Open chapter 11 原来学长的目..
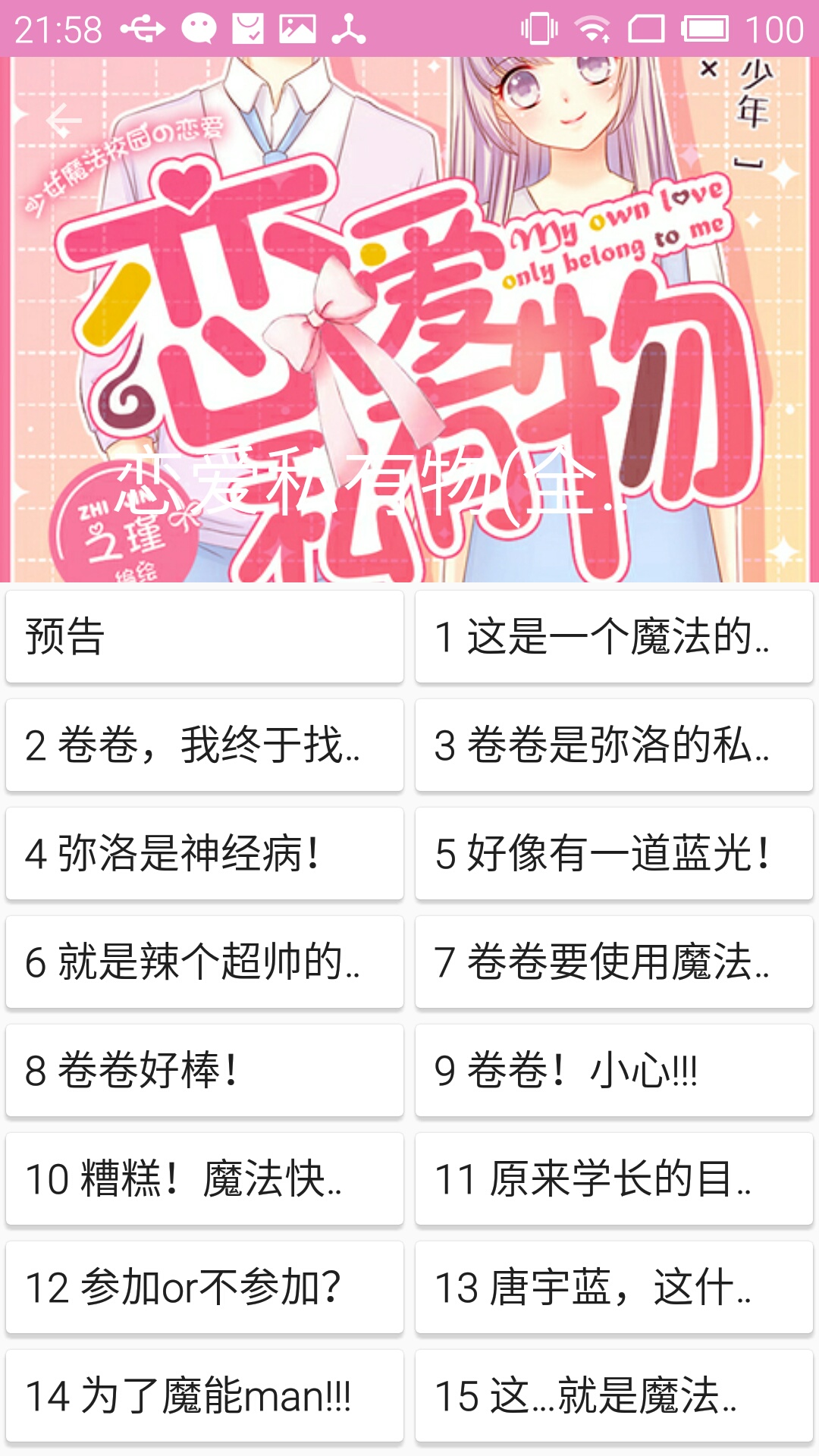819x1456 pixels. click(x=614, y=1178)
